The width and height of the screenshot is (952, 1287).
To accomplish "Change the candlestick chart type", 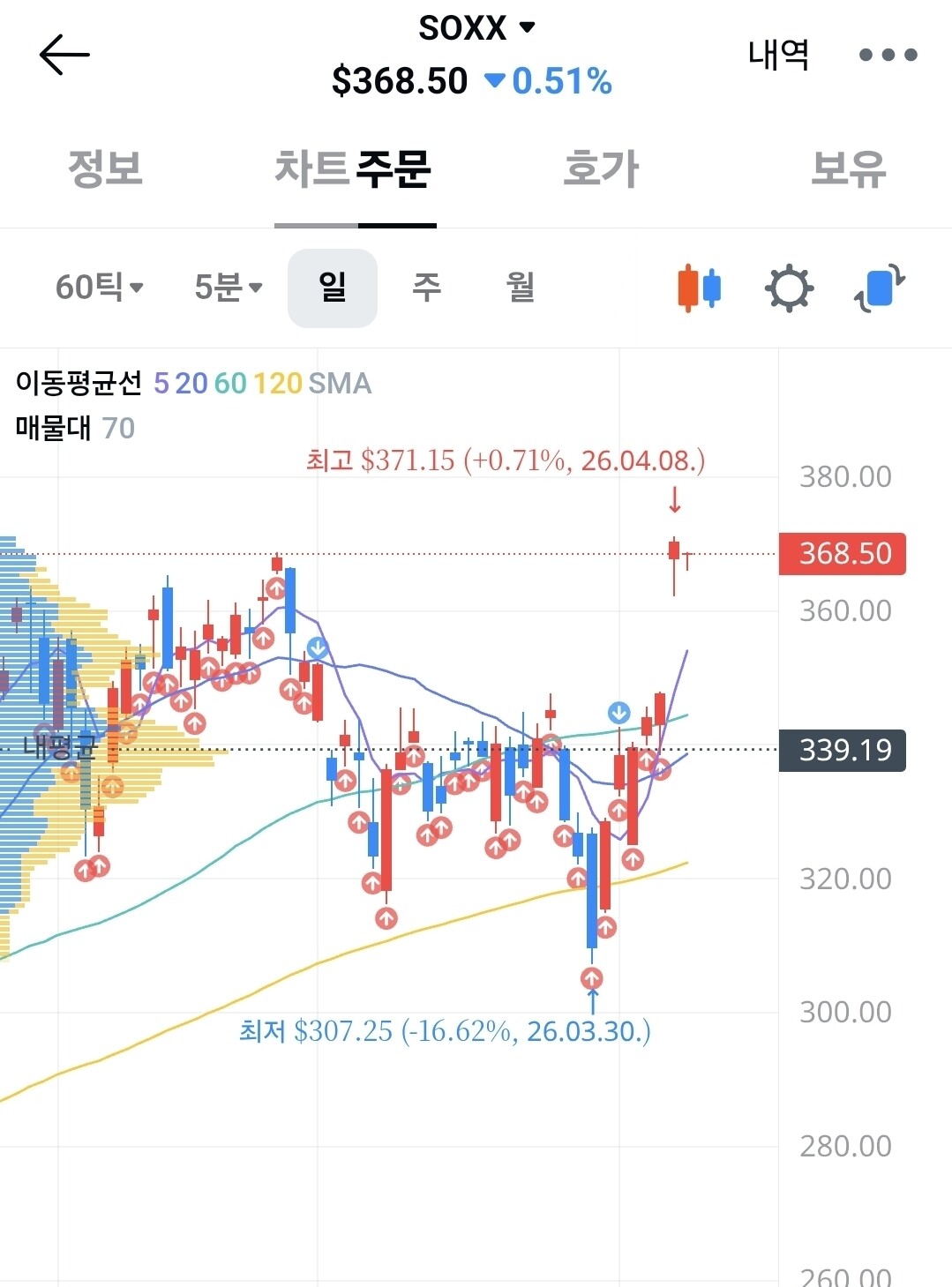I will pyautogui.click(x=699, y=288).
